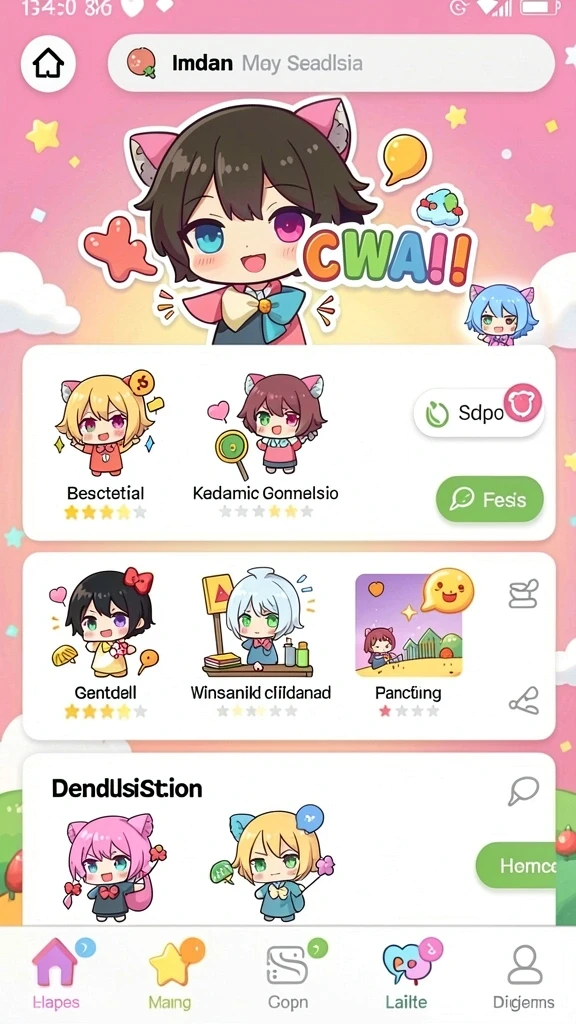This screenshot has width=576, height=1024.
Task: Open the Imdan search box
Action: 331,63
